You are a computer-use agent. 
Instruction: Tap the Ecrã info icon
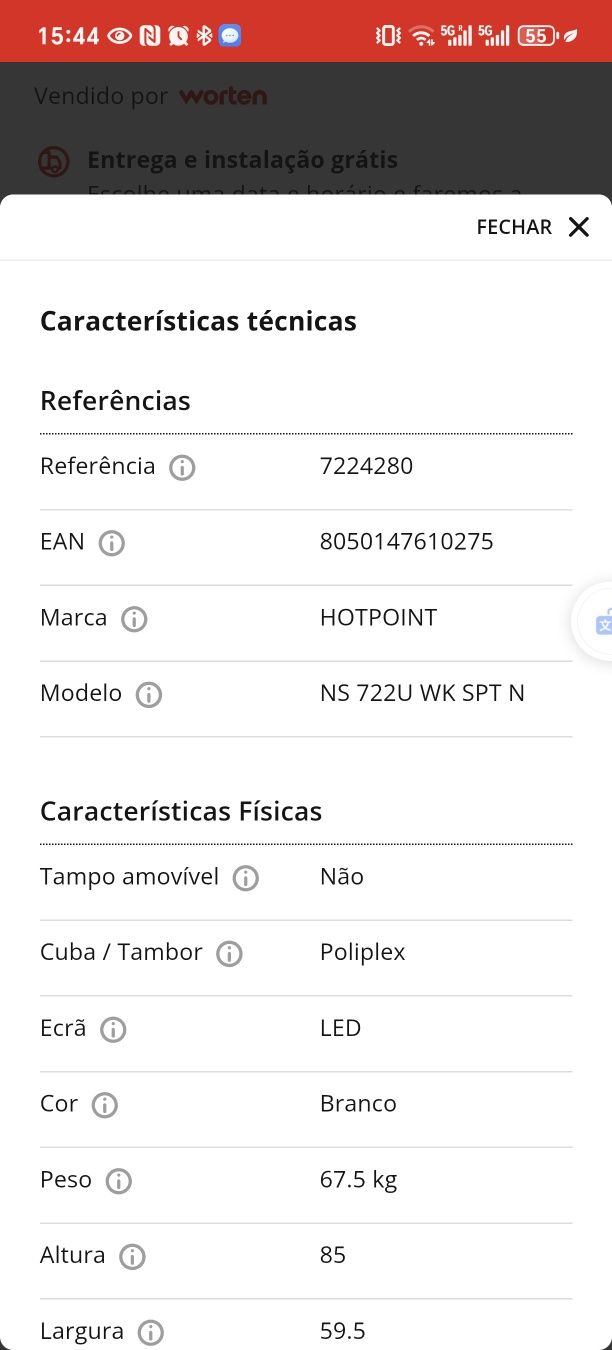coord(113,1029)
